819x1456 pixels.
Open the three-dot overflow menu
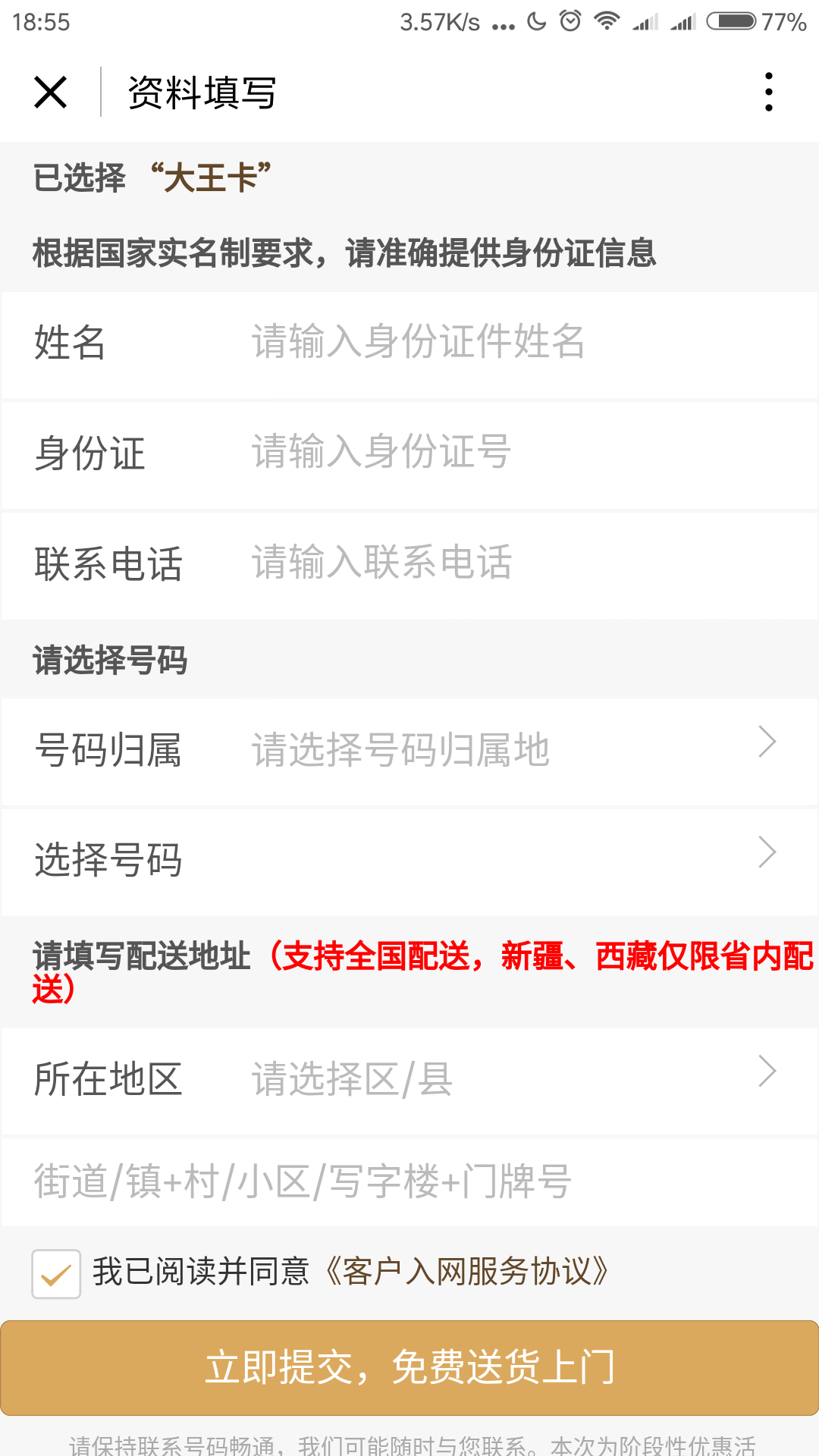[x=768, y=93]
